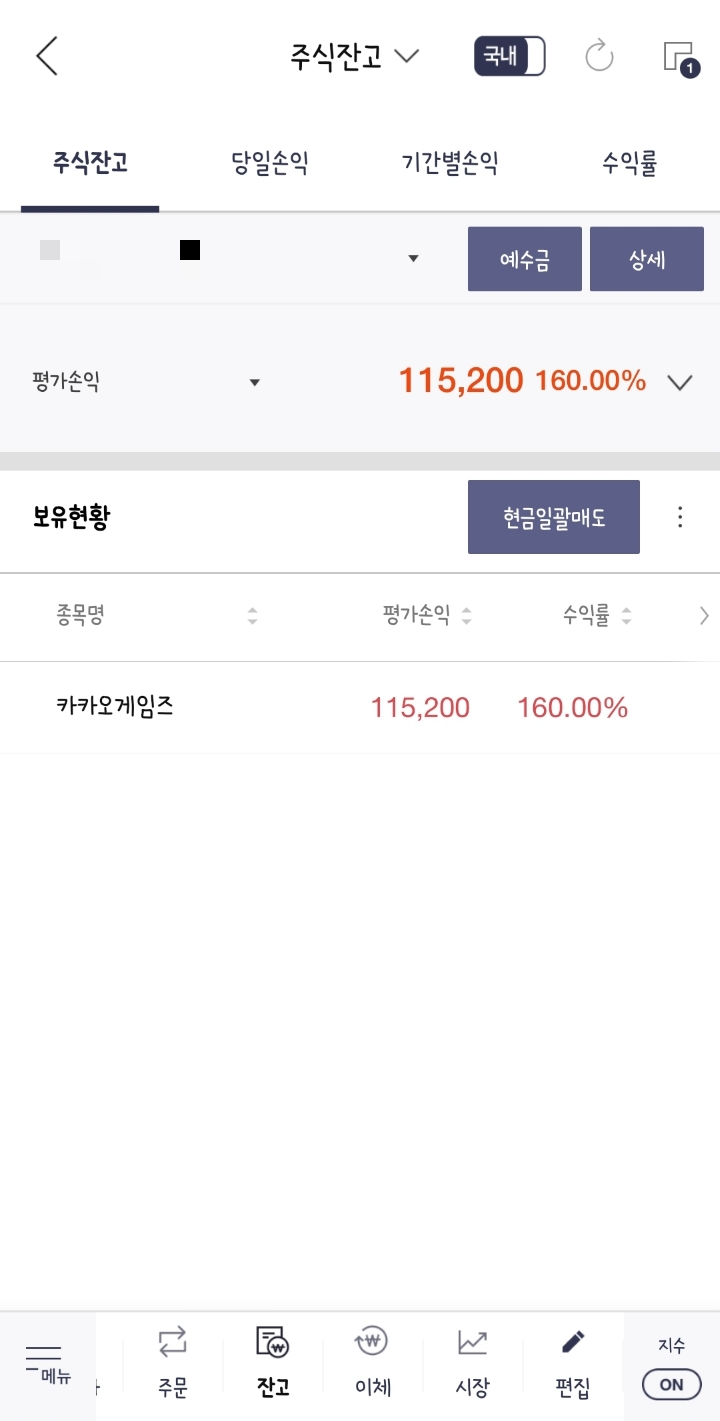Toggle the 국내 market switch
The height and width of the screenshot is (1421, 720).
coord(509,56)
